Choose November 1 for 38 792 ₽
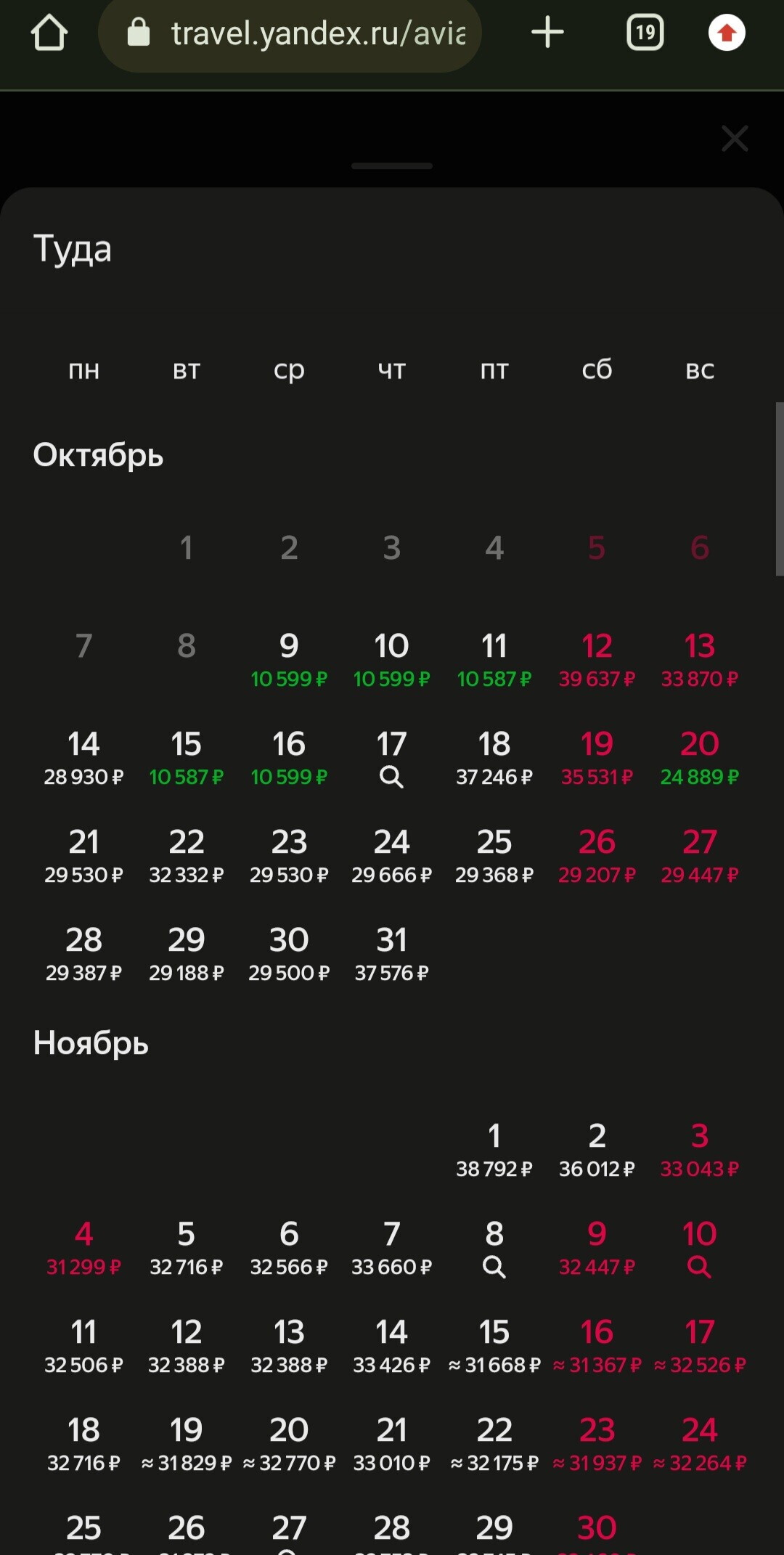This screenshot has height=1555, width=784. (494, 1149)
